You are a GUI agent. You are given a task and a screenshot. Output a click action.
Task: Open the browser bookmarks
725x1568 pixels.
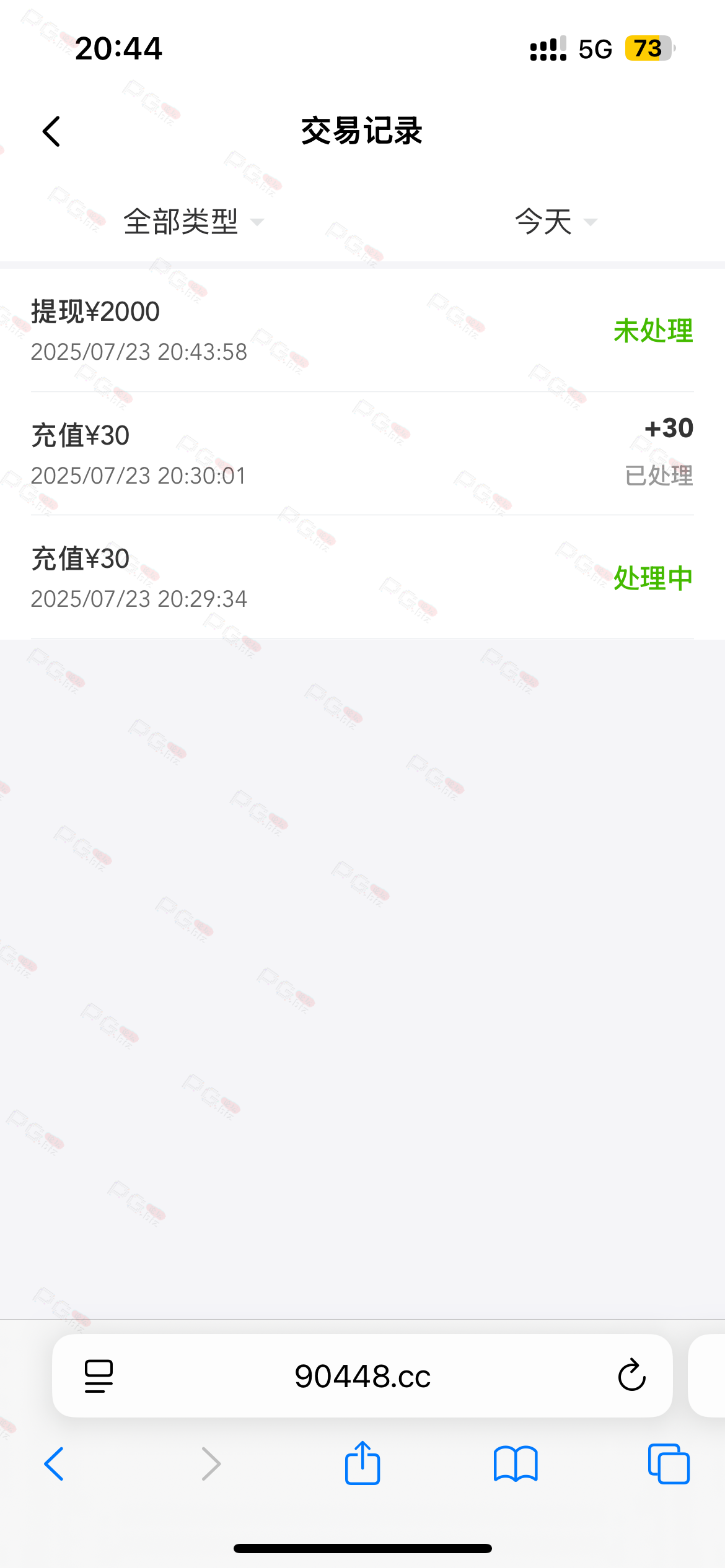pyautogui.click(x=516, y=1464)
